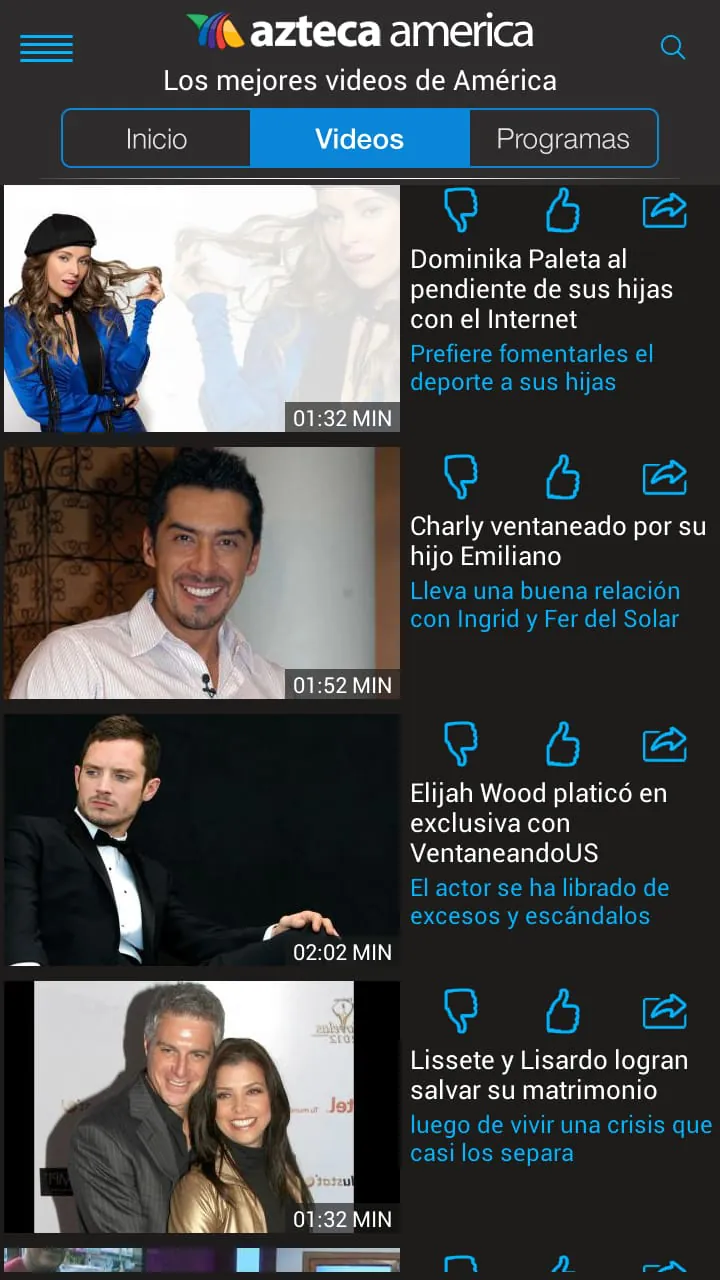This screenshot has height=1280, width=720.
Task: Switch to the Programas tab
Action: (x=563, y=138)
